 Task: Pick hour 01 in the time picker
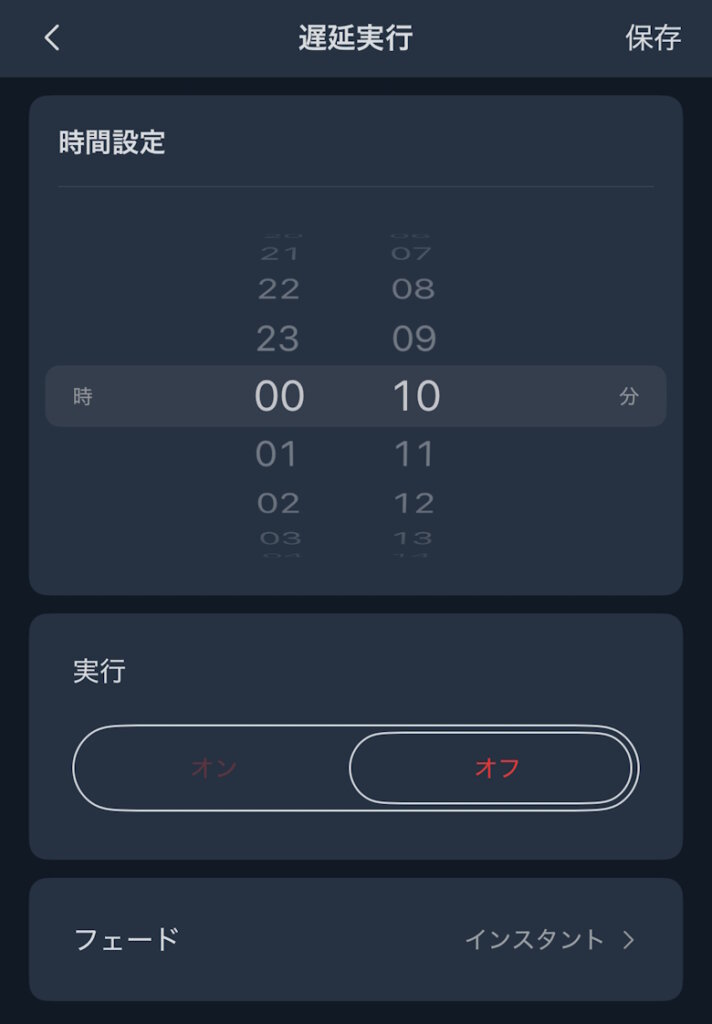(278, 454)
